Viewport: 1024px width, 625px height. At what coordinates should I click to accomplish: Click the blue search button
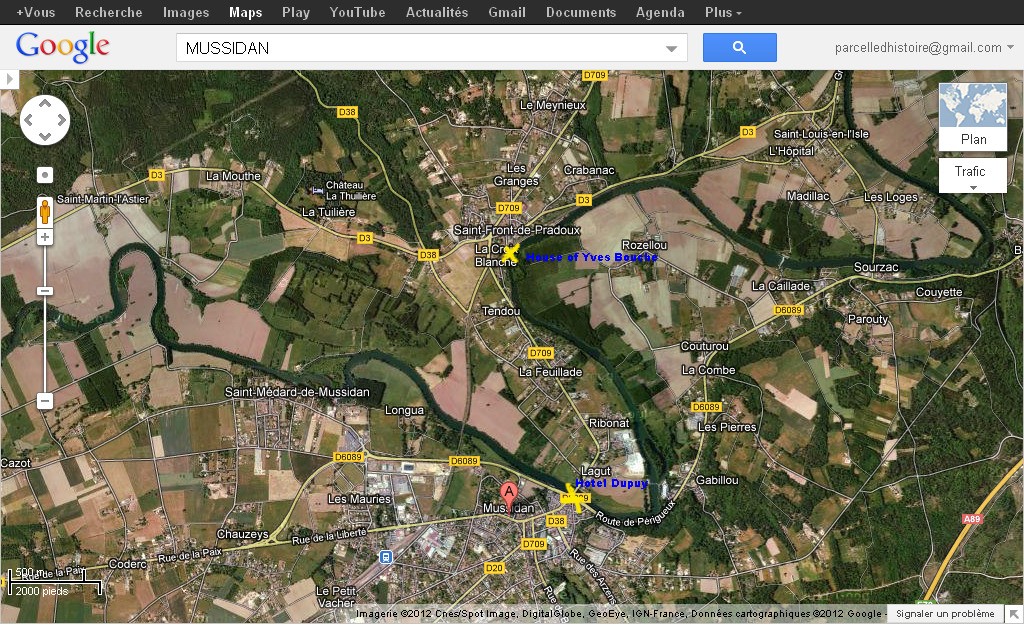[x=739, y=47]
